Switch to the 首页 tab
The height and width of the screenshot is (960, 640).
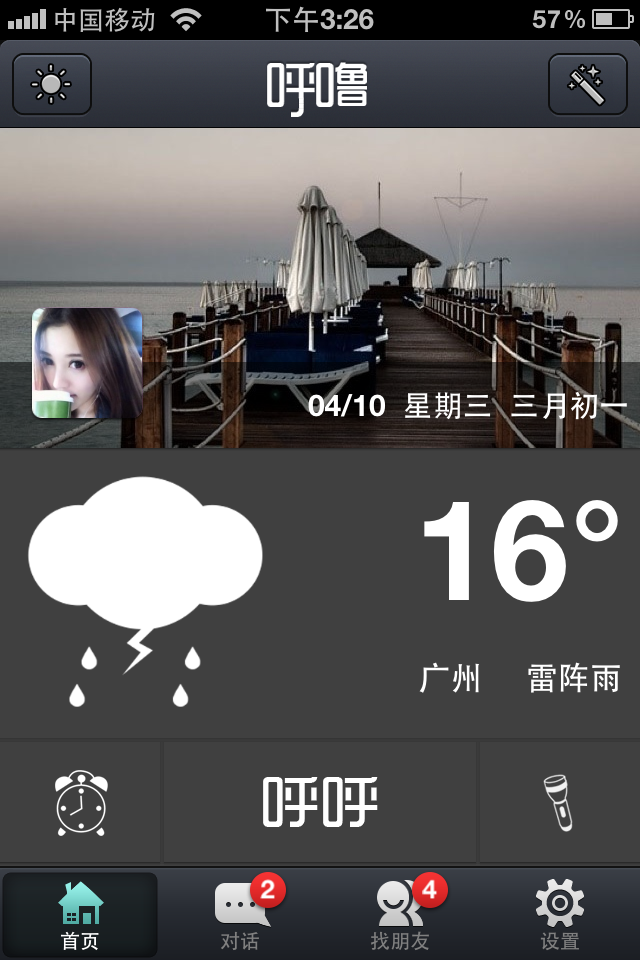[x=80, y=915]
